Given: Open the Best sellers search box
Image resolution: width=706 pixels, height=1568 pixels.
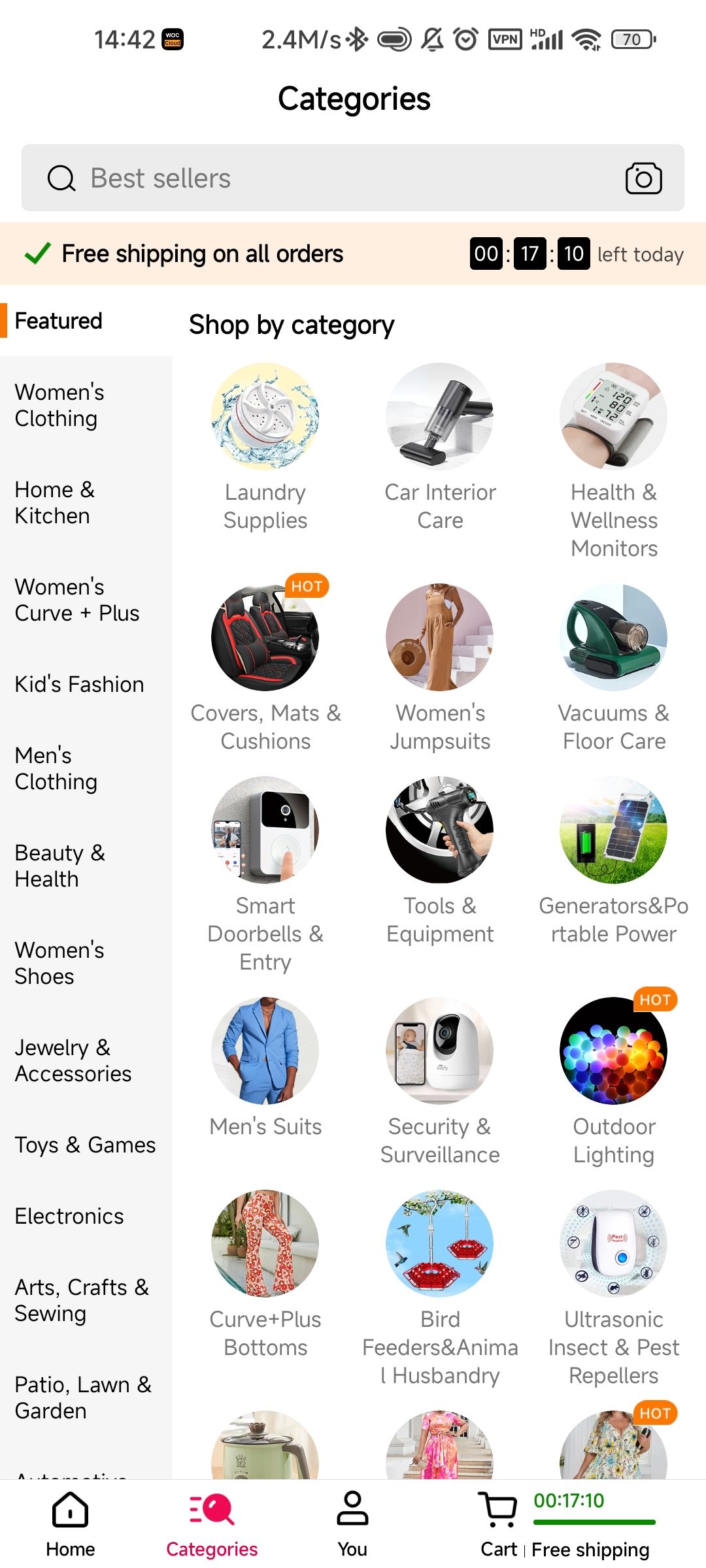Looking at the screenshot, I should click(x=327, y=178).
